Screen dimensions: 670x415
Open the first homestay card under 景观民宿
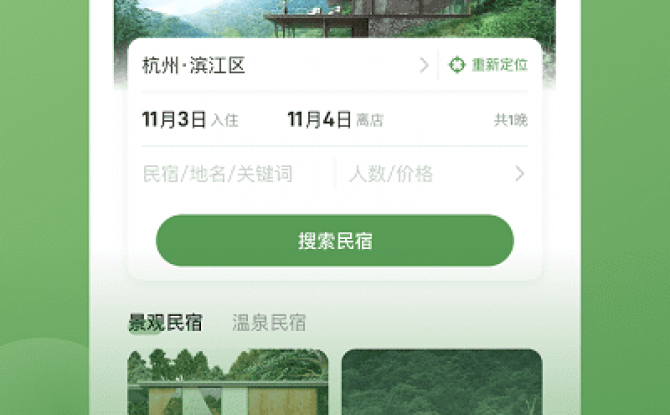coord(228,383)
